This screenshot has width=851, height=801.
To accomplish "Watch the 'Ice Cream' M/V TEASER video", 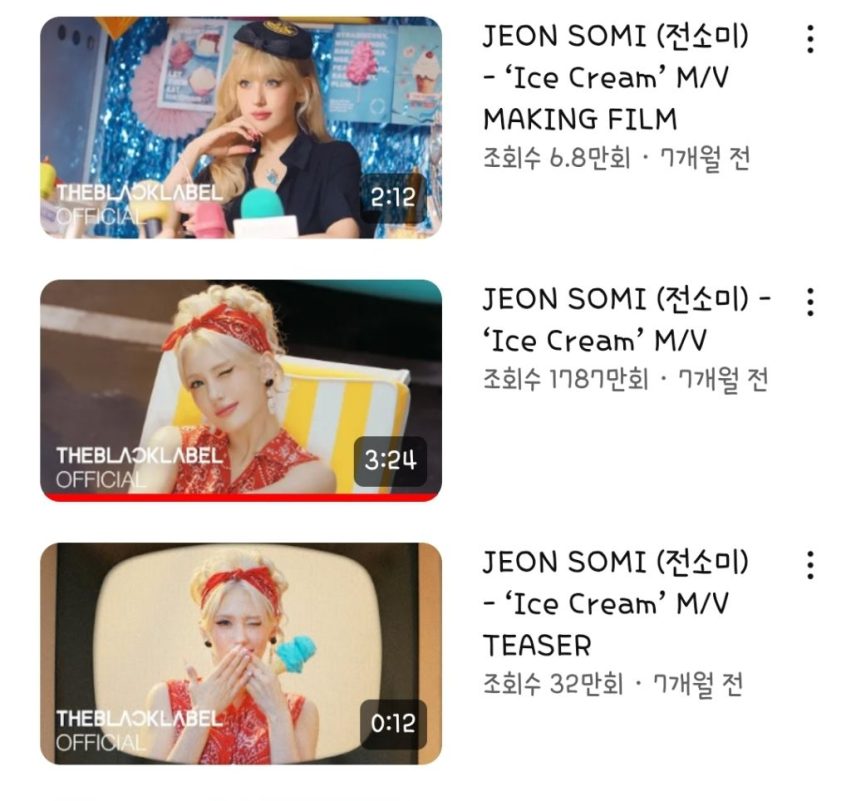I will (240, 653).
